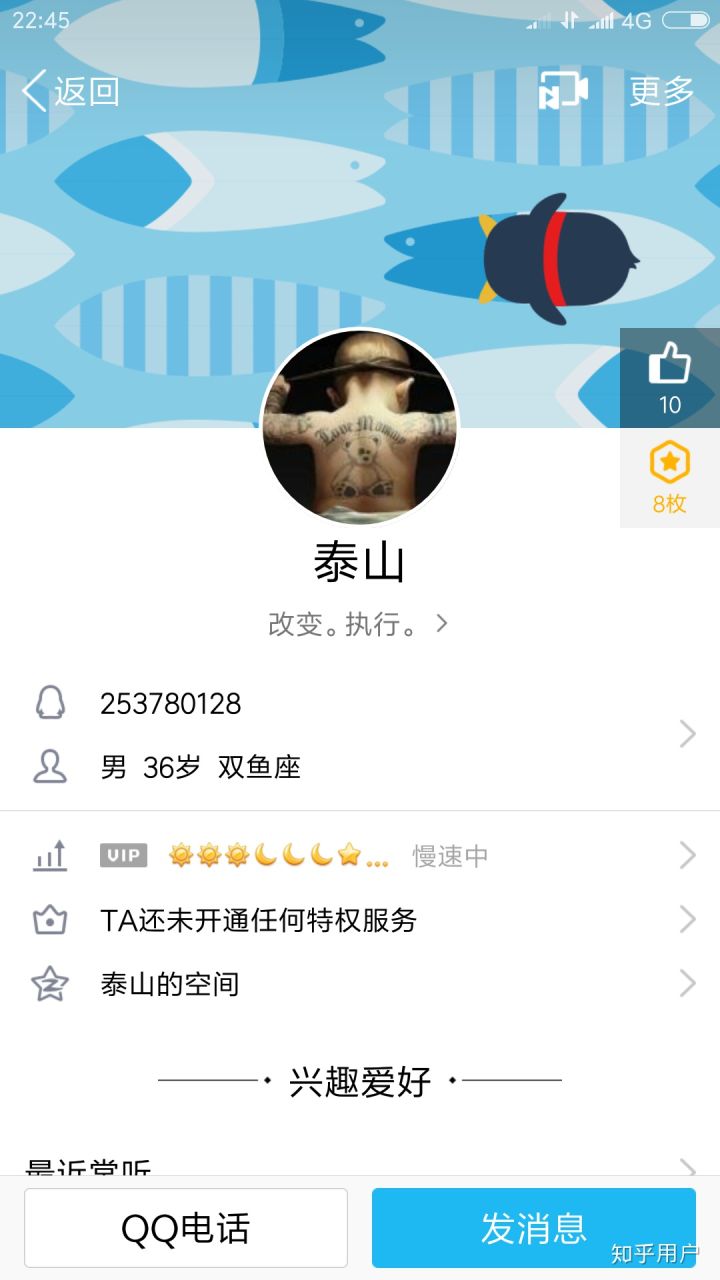Image resolution: width=720 pixels, height=1280 pixels.
Task: Go back via 返回
Action: click(70, 91)
